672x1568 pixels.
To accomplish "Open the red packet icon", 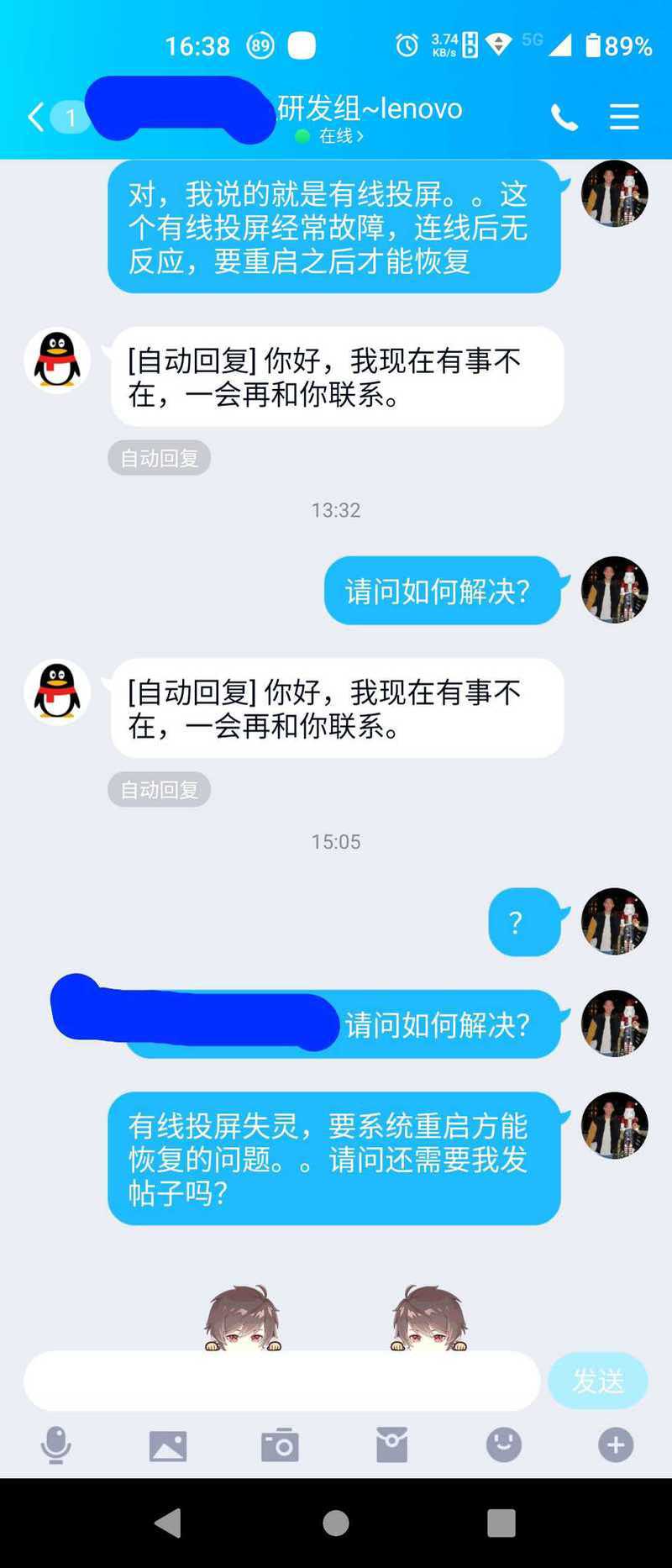I will tap(391, 1445).
